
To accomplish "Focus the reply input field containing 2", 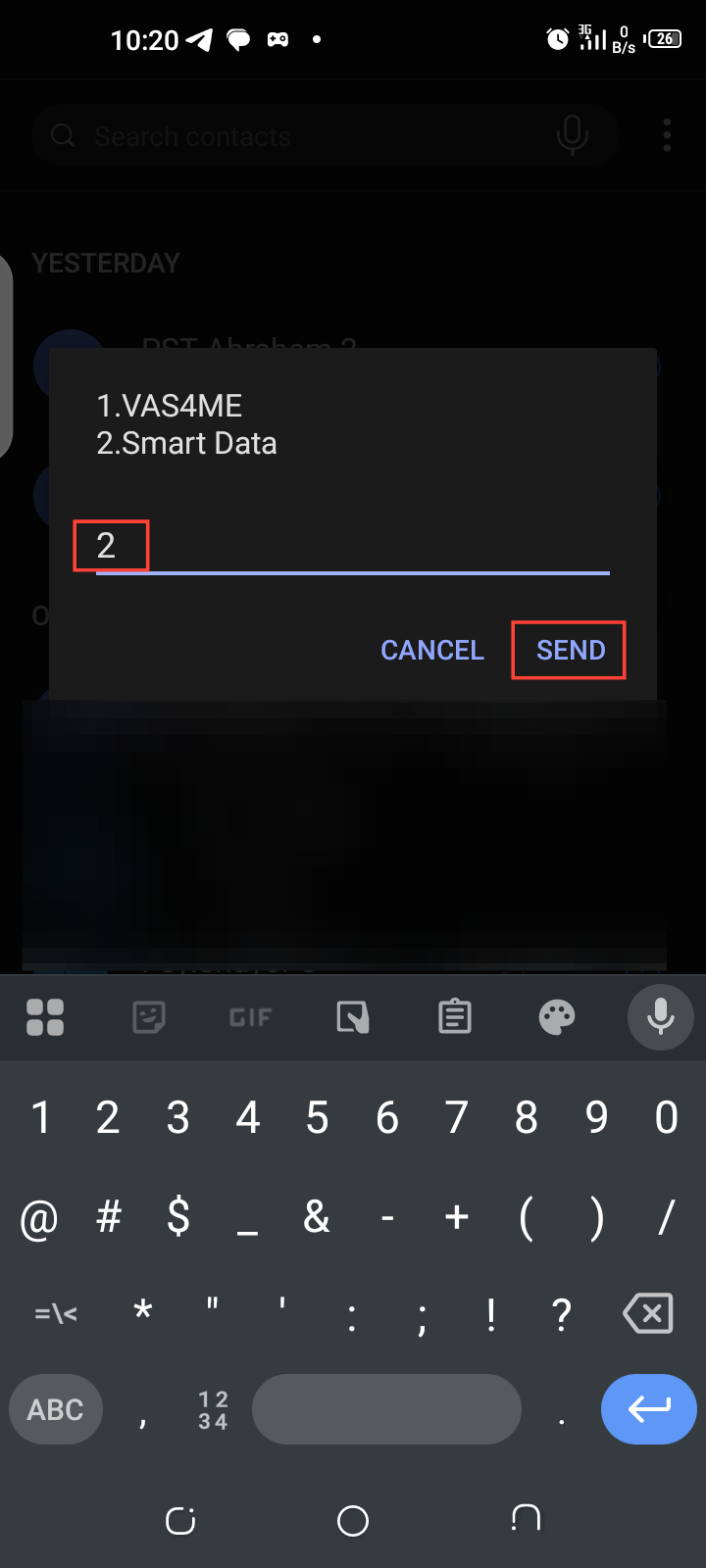I will click(x=353, y=546).
